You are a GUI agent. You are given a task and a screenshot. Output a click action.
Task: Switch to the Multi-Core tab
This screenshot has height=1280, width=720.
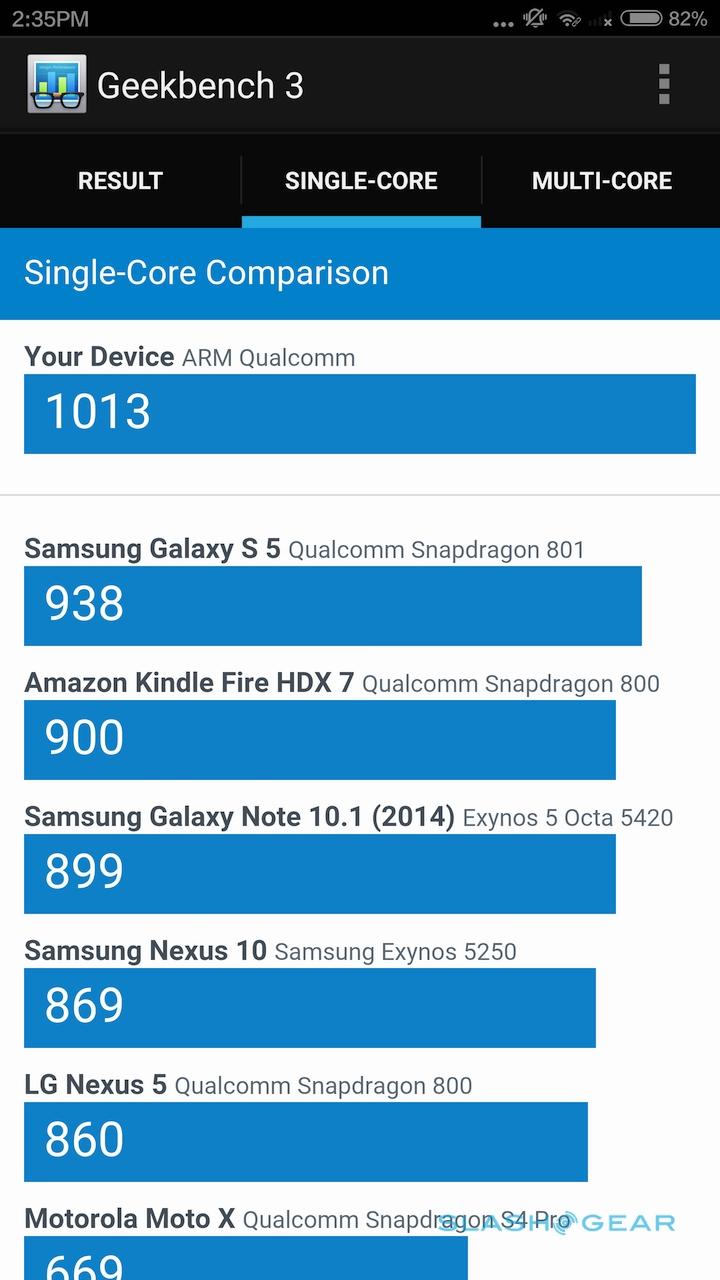(602, 181)
